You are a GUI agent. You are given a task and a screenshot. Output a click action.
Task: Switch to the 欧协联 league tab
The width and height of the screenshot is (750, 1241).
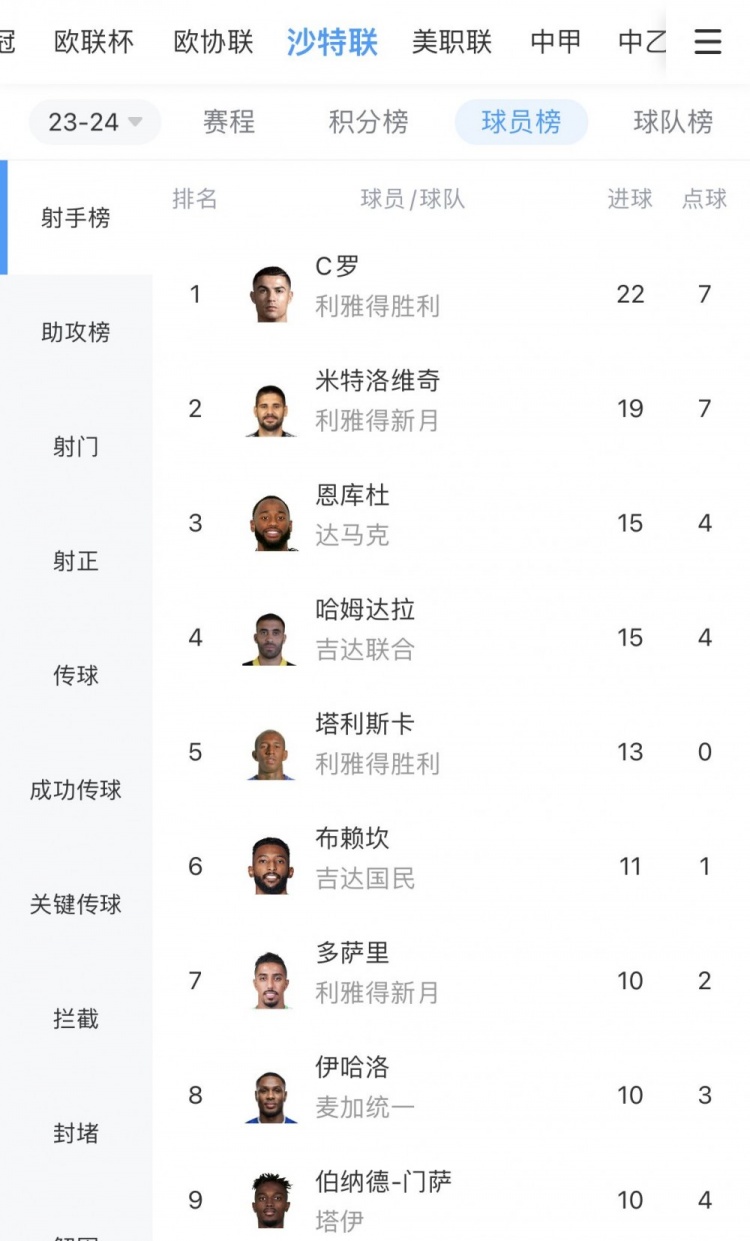[213, 42]
